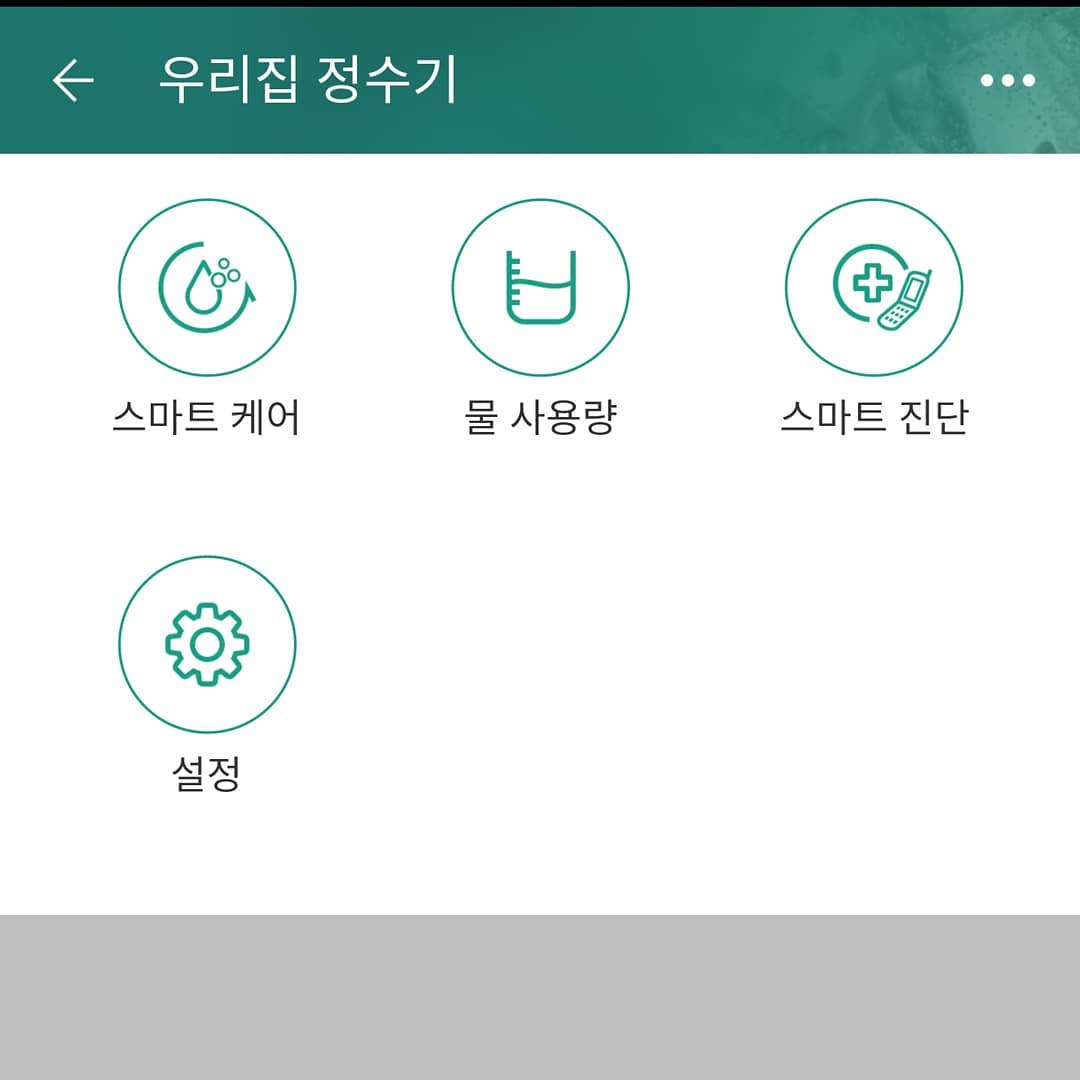Go back using the arrow icon
1080x1080 pixels.
point(73,80)
